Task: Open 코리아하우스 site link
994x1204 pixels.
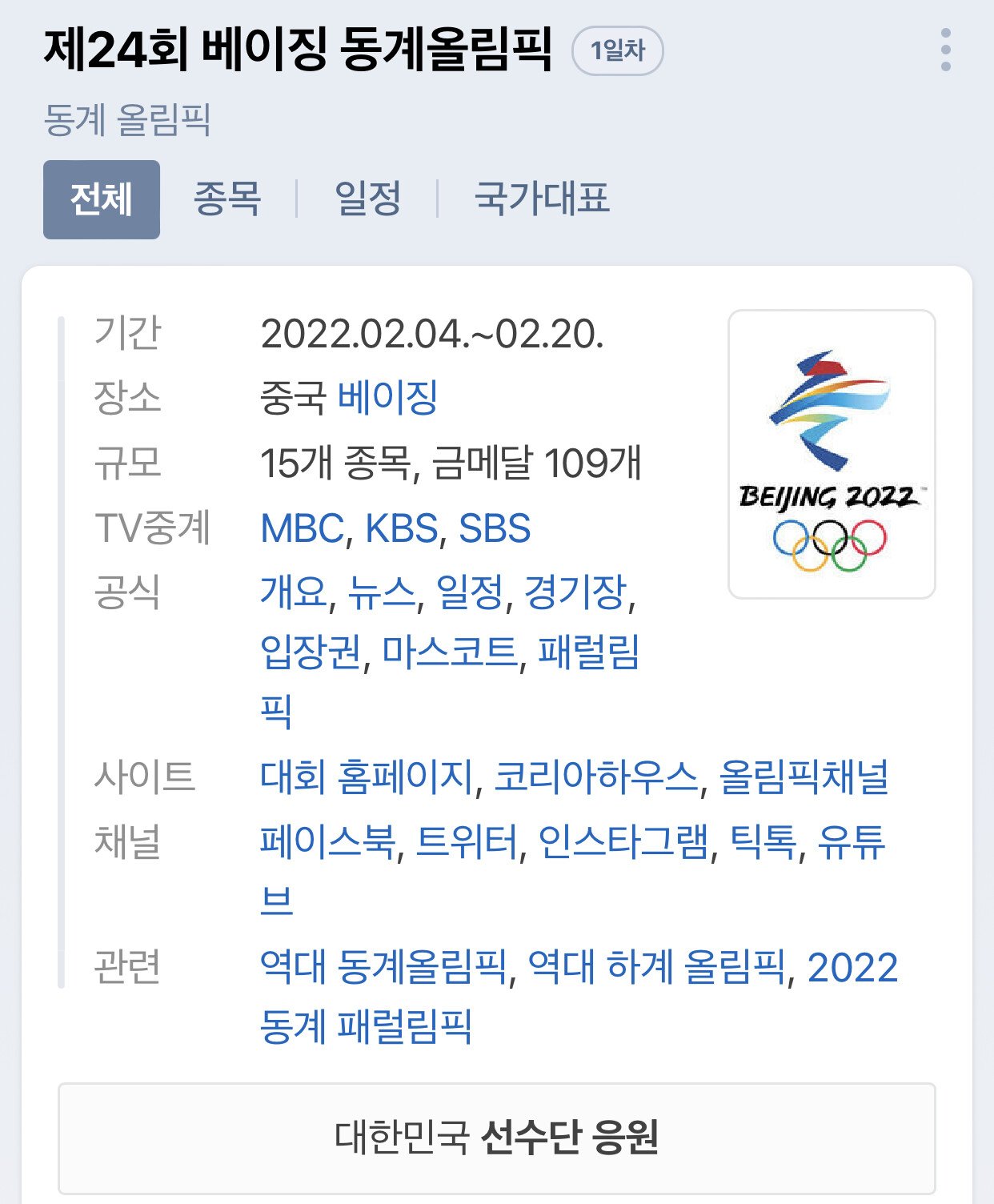Action: (596, 777)
